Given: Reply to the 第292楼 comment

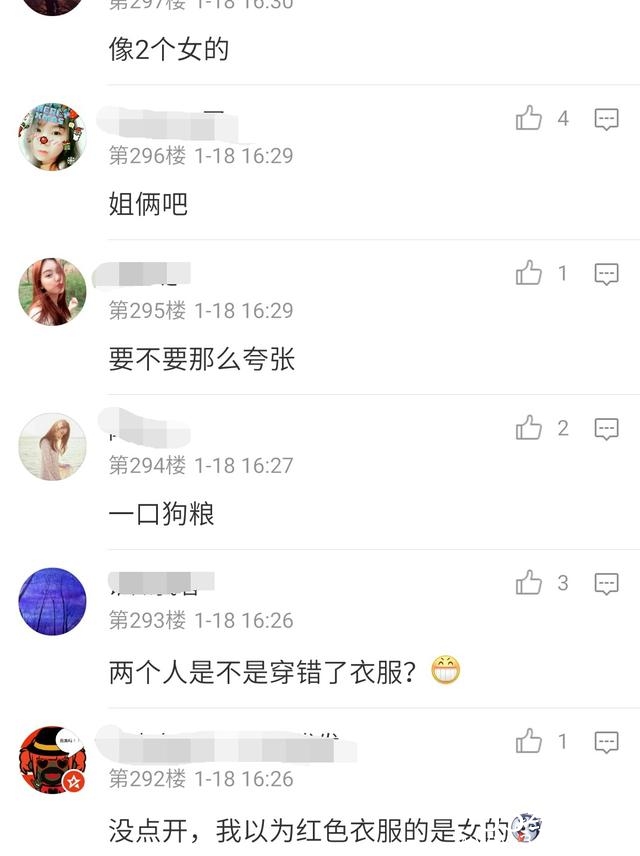Looking at the screenshot, I should pyautogui.click(x=606, y=741).
